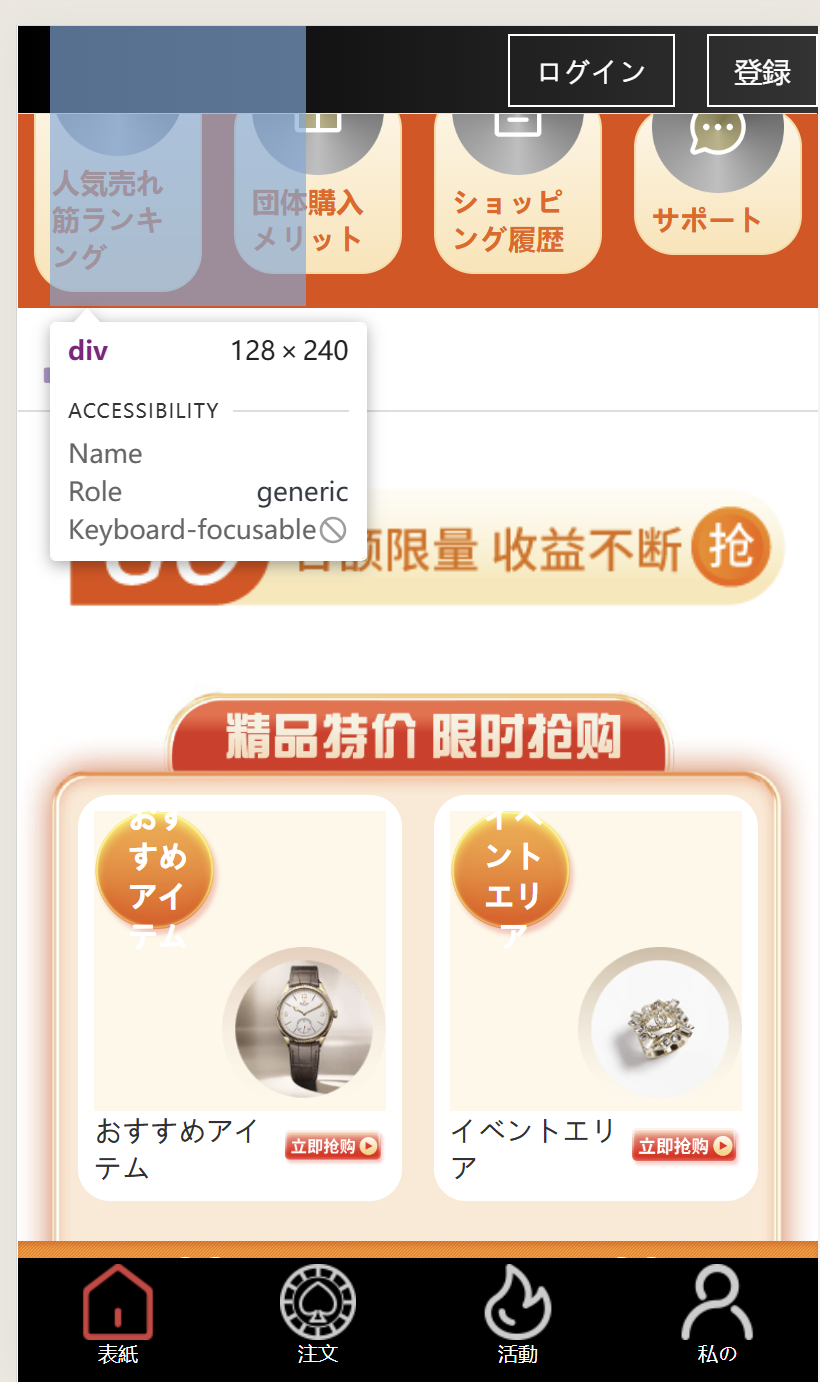Tap the 私の profile person icon
Screen dimensions: 820x1382
[x=717, y=1302]
